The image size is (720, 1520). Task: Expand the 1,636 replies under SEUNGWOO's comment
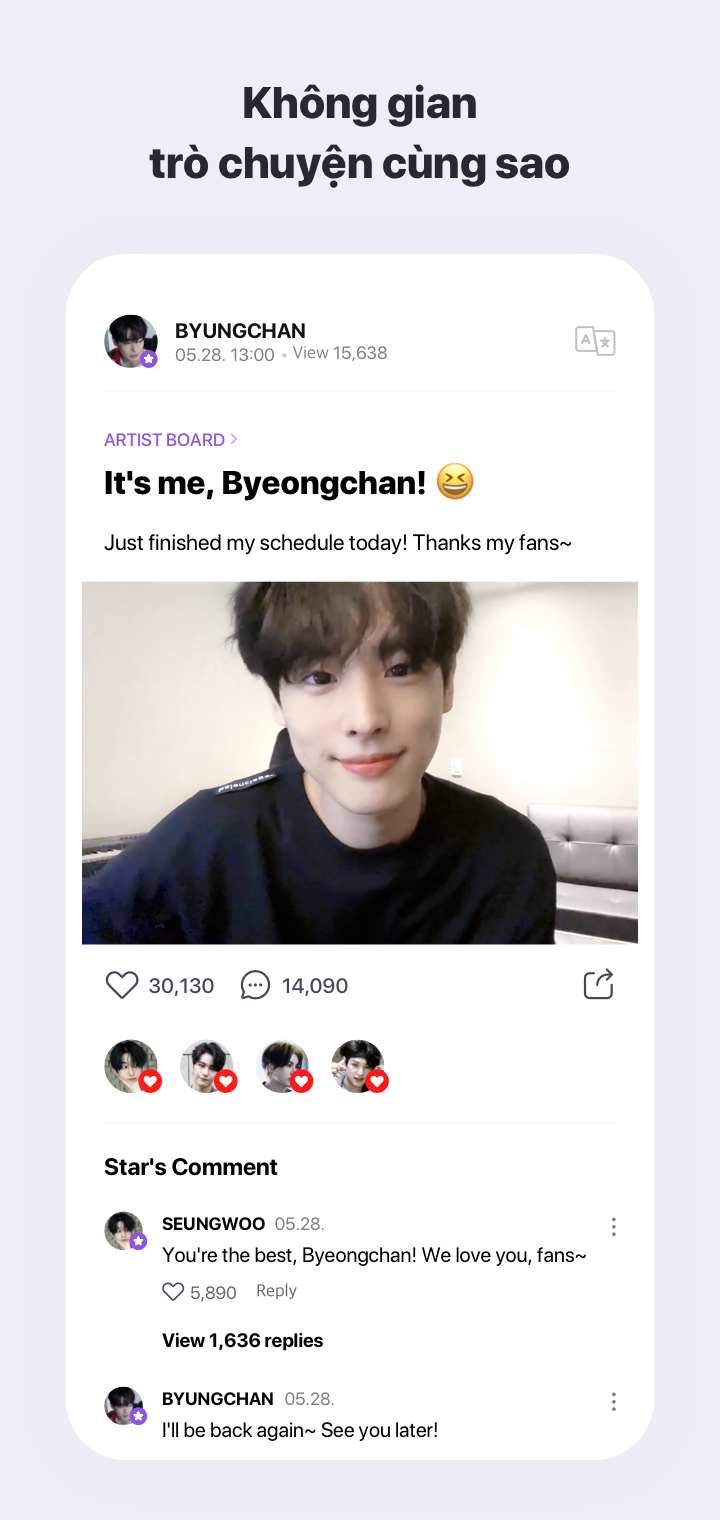point(243,1340)
